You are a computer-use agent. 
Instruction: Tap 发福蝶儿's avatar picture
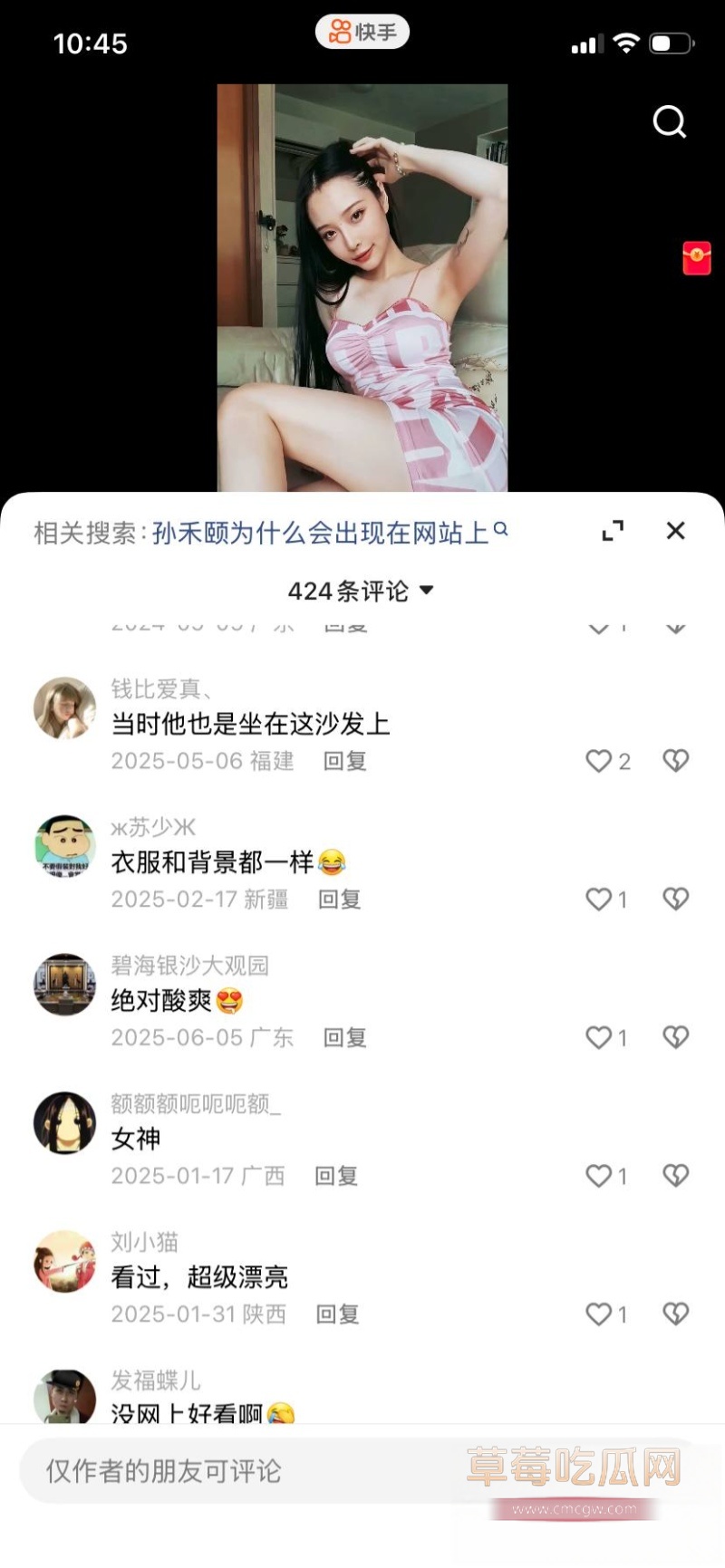pyautogui.click(x=63, y=1400)
